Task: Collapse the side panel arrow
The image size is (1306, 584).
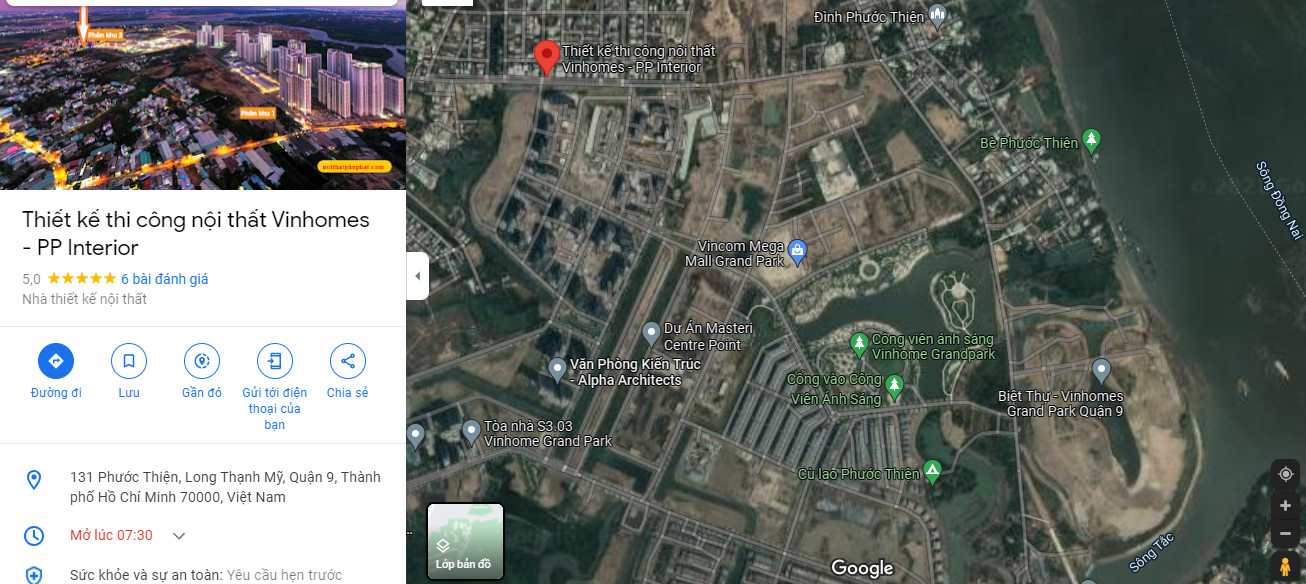Action: point(417,276)
